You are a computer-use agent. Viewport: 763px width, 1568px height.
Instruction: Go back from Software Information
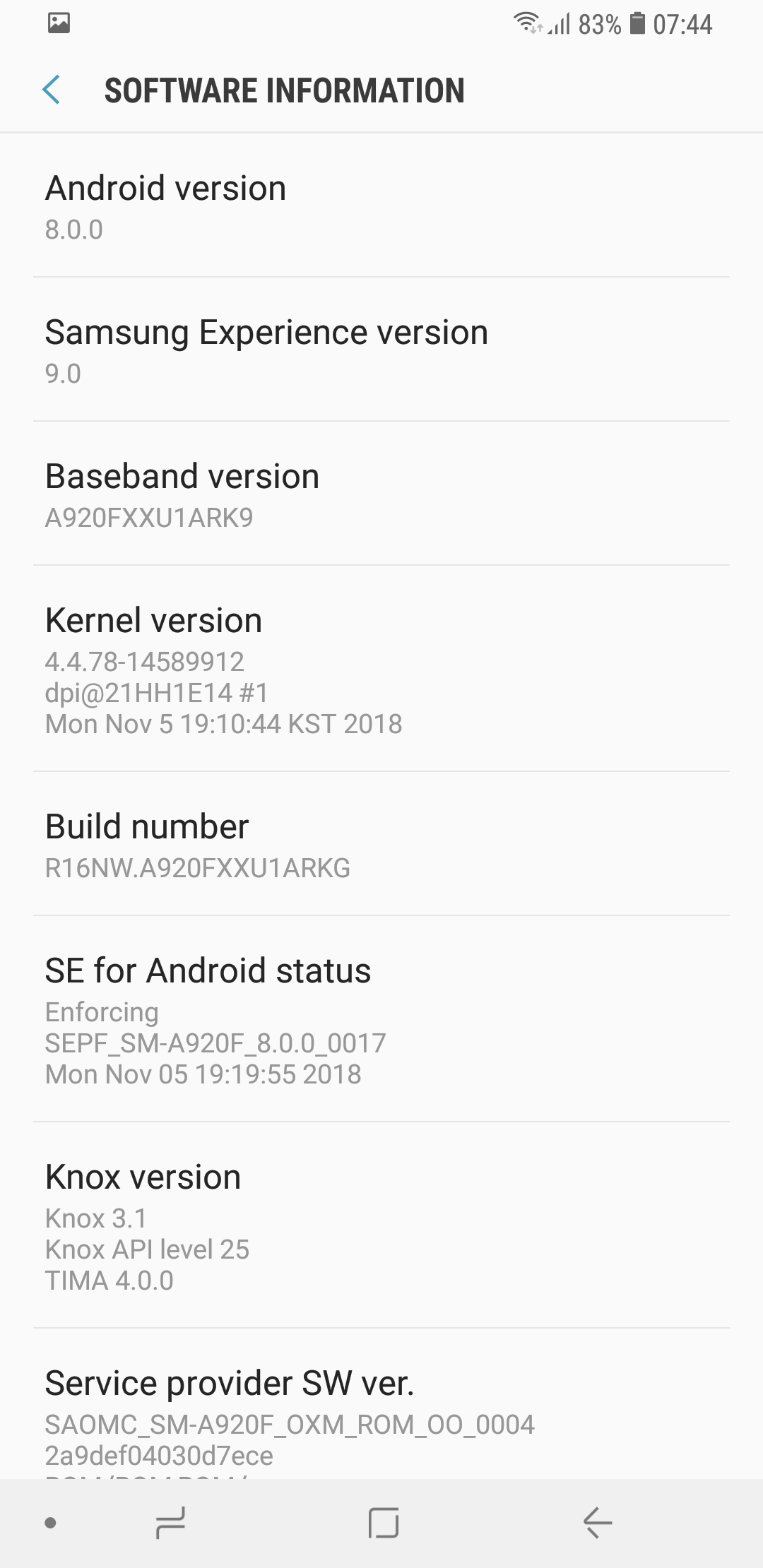pos(51,90)
